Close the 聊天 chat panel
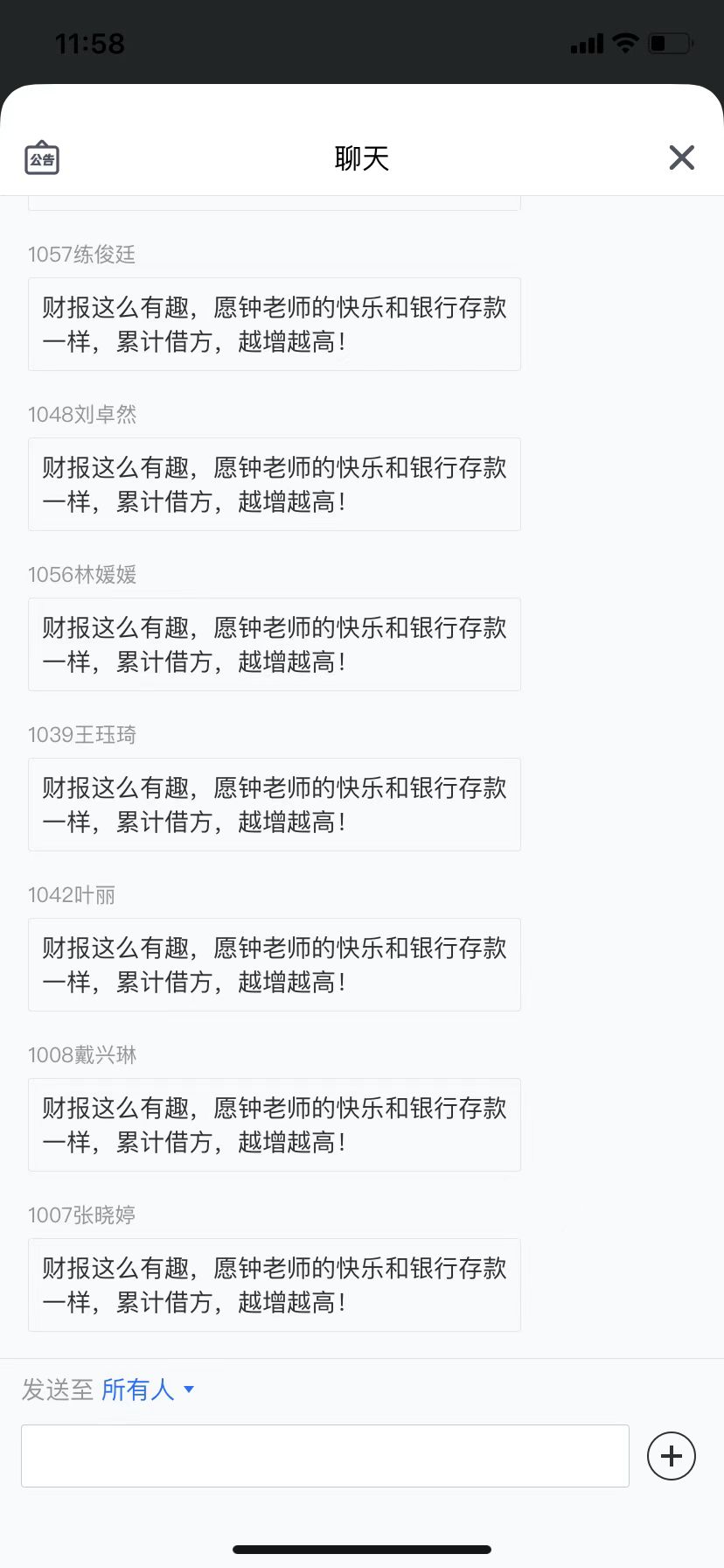The image size is (724, 1568). [x=681, y=157]
